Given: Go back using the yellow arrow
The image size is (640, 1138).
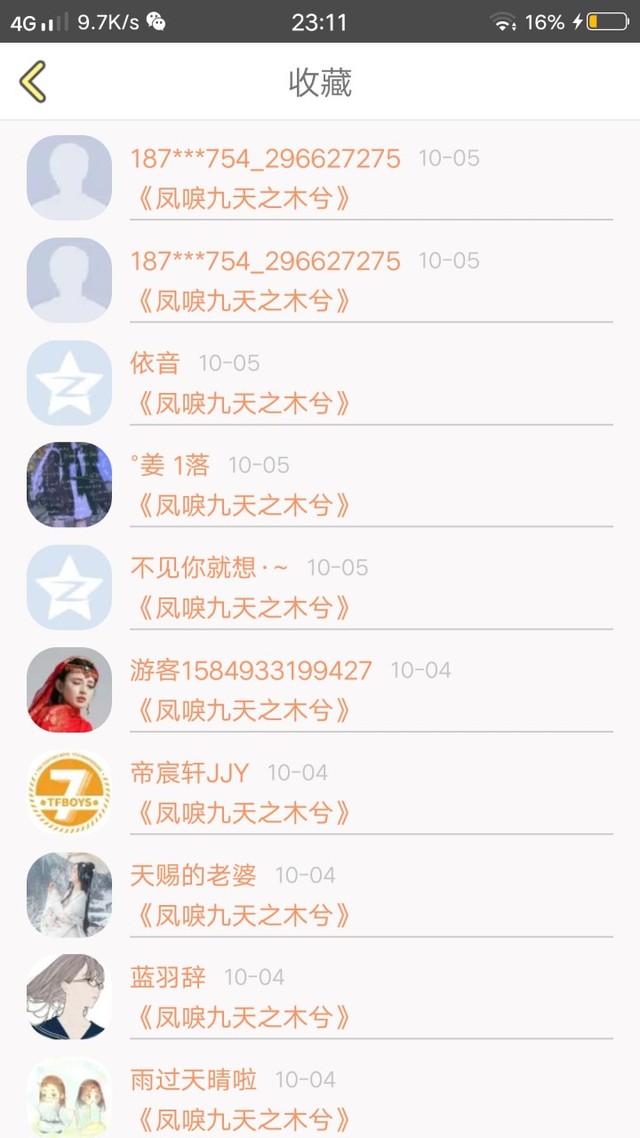Looking at the screenshot, I should pyautogui.click(x=33, y=82).
